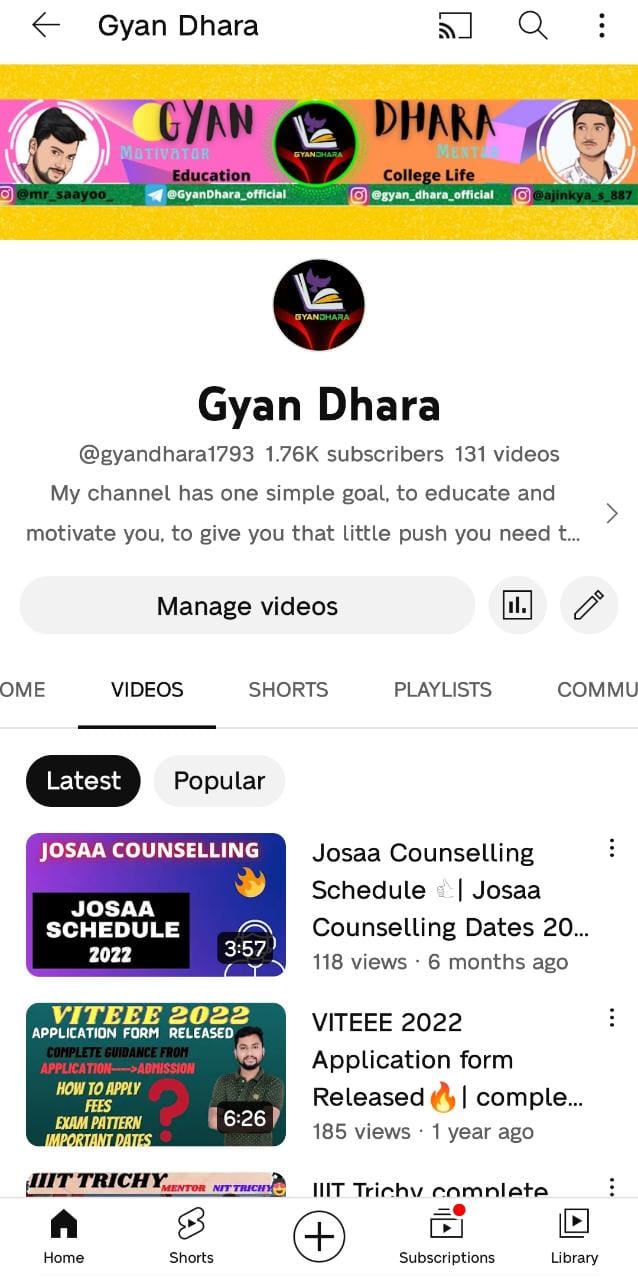Open the Subscriptions tab
This screenshot has width=638, height=1280.
[447, 1237]
